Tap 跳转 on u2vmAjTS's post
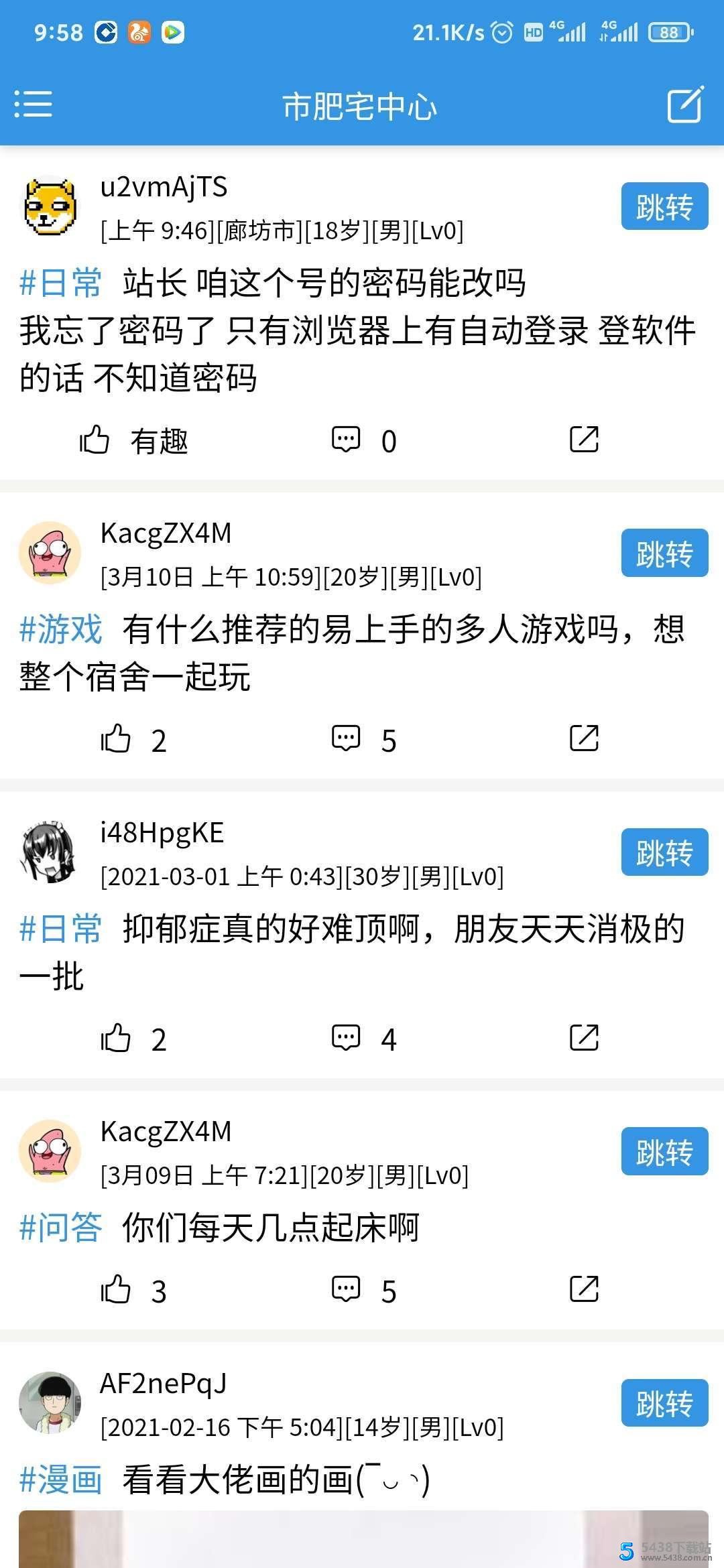The height and width of the screenshot is (1568, 724). [664, 206]
